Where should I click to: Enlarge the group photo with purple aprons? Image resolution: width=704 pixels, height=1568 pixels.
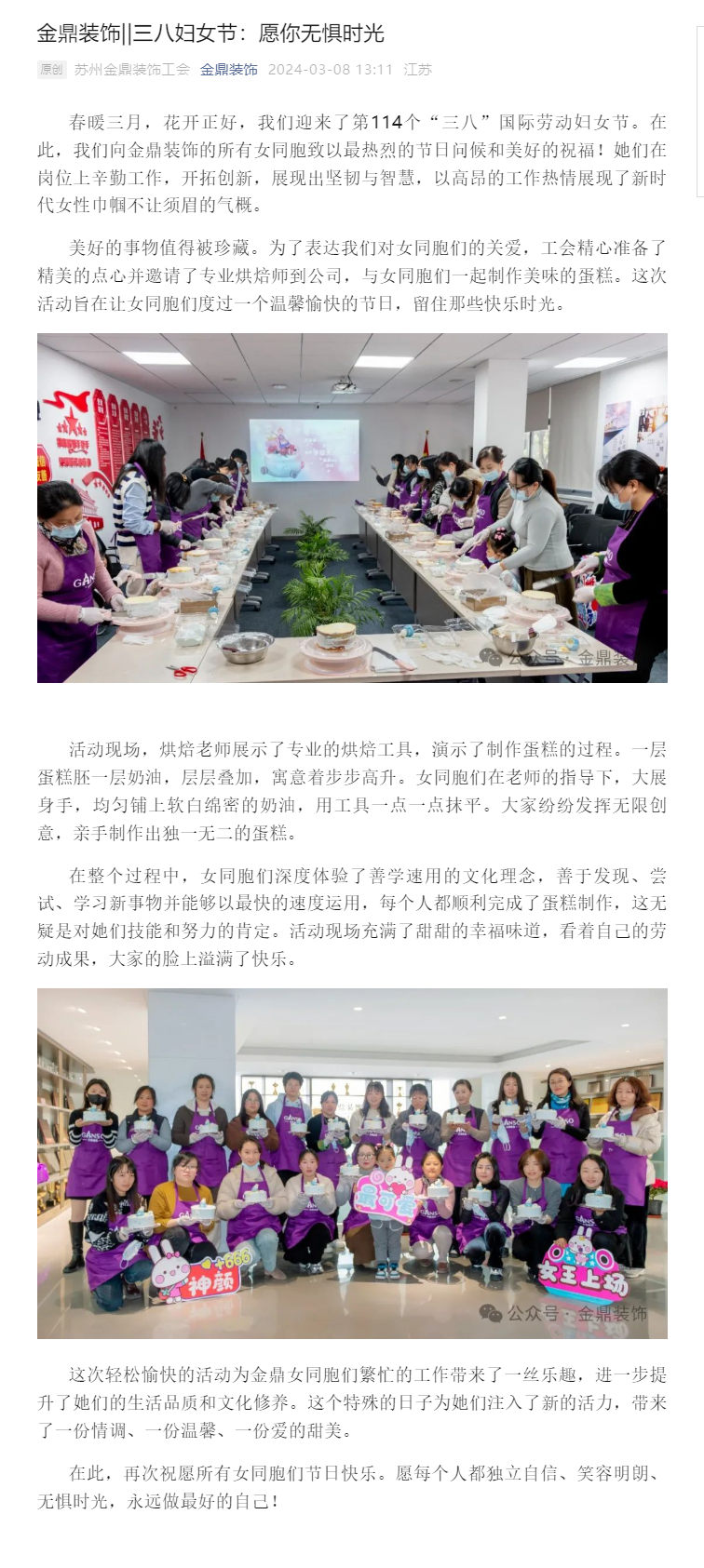352,1163
